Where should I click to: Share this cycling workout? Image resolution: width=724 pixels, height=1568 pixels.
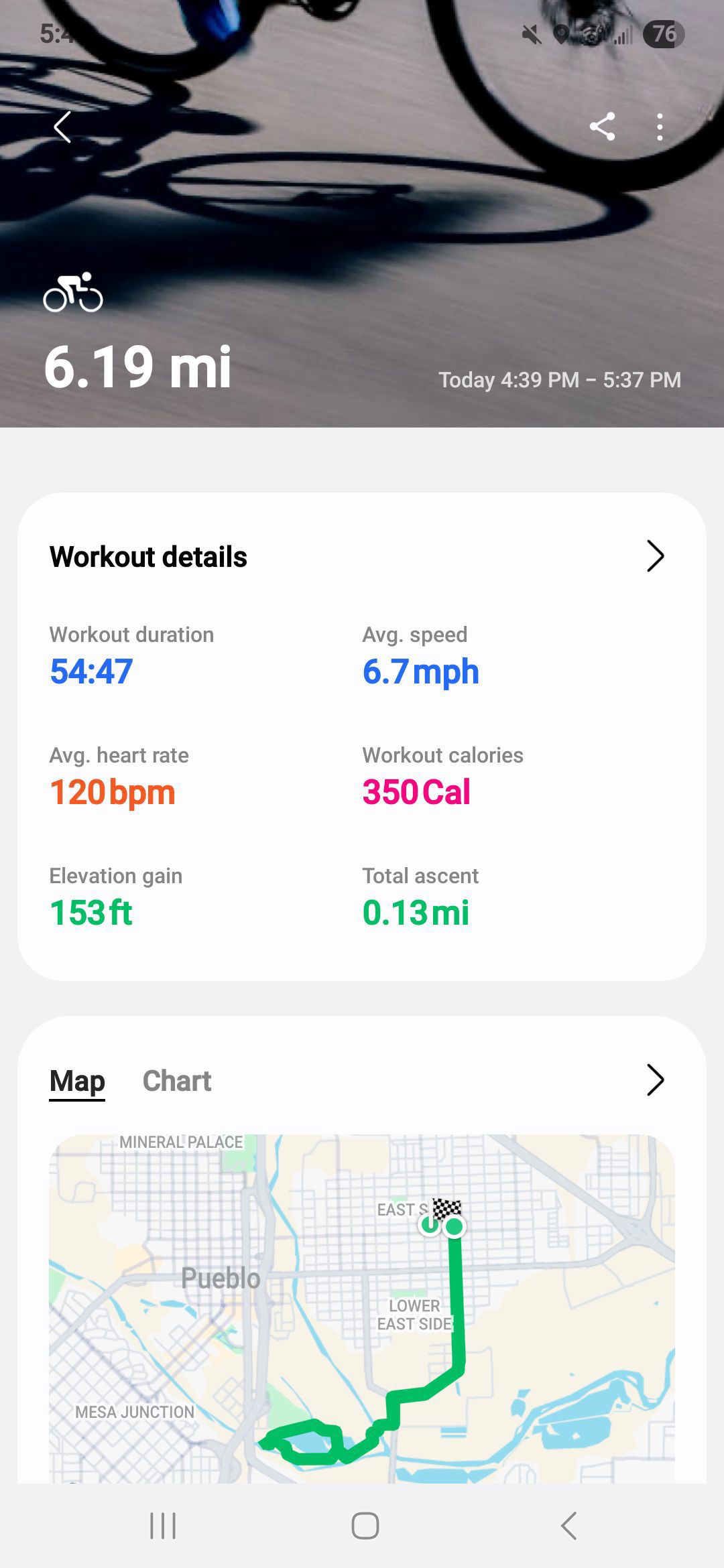[x=602, y=127]
